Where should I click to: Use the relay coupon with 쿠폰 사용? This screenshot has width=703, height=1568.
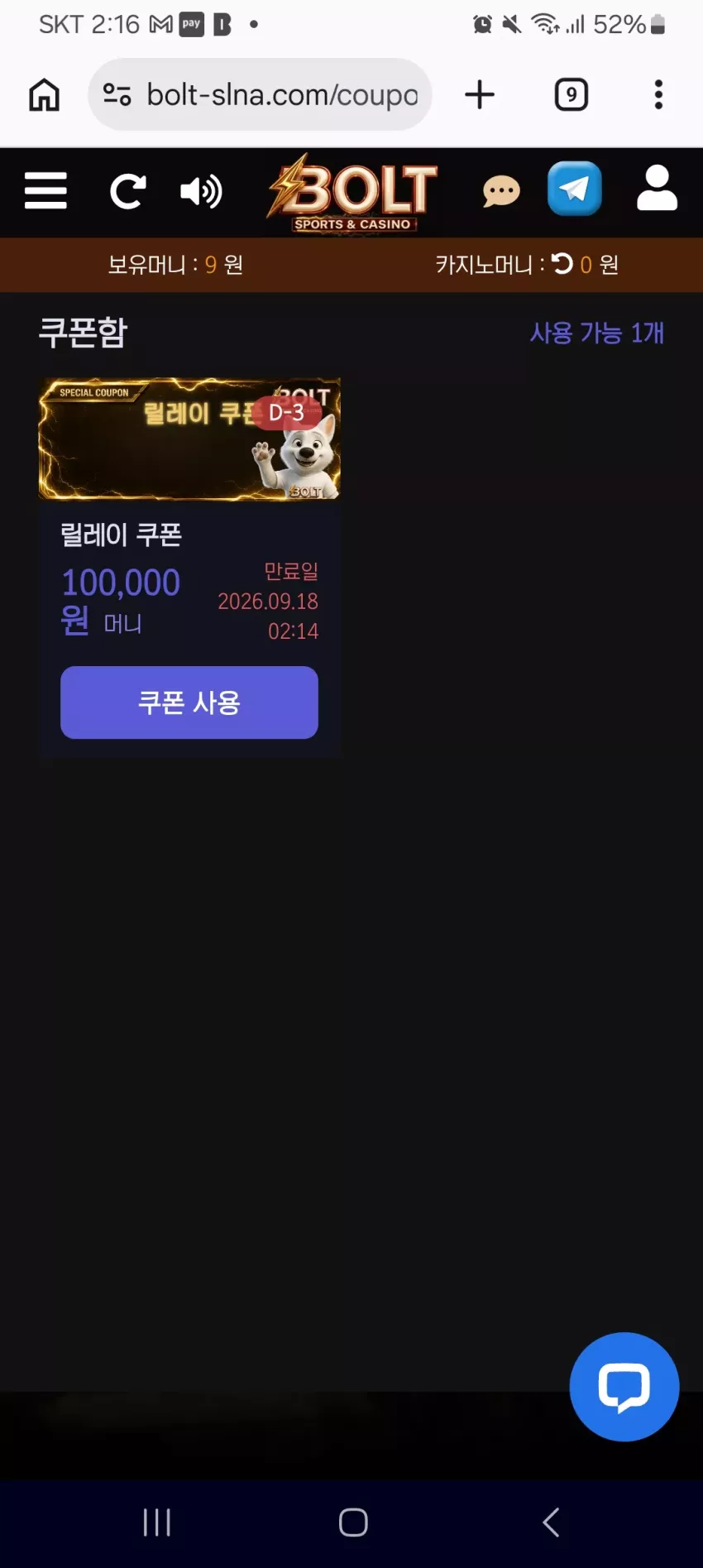pyautogui.click(x=189, y=702)
